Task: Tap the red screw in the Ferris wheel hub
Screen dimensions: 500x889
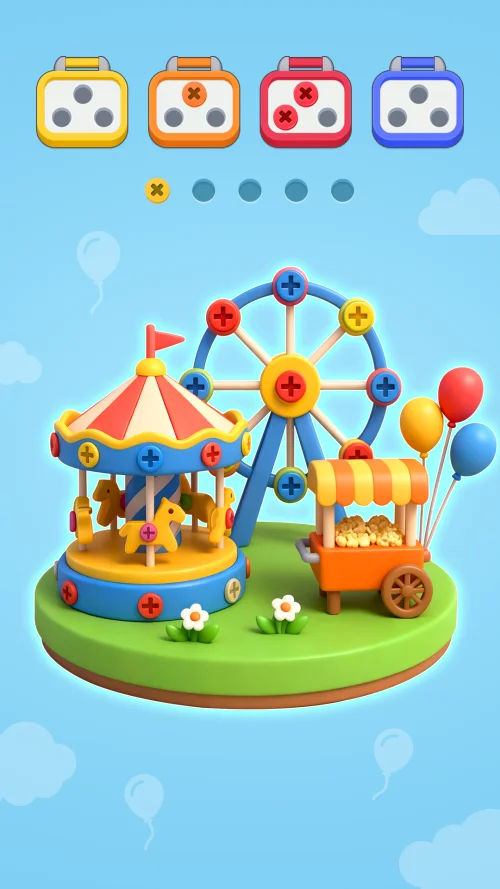Action: pos(291,387)
